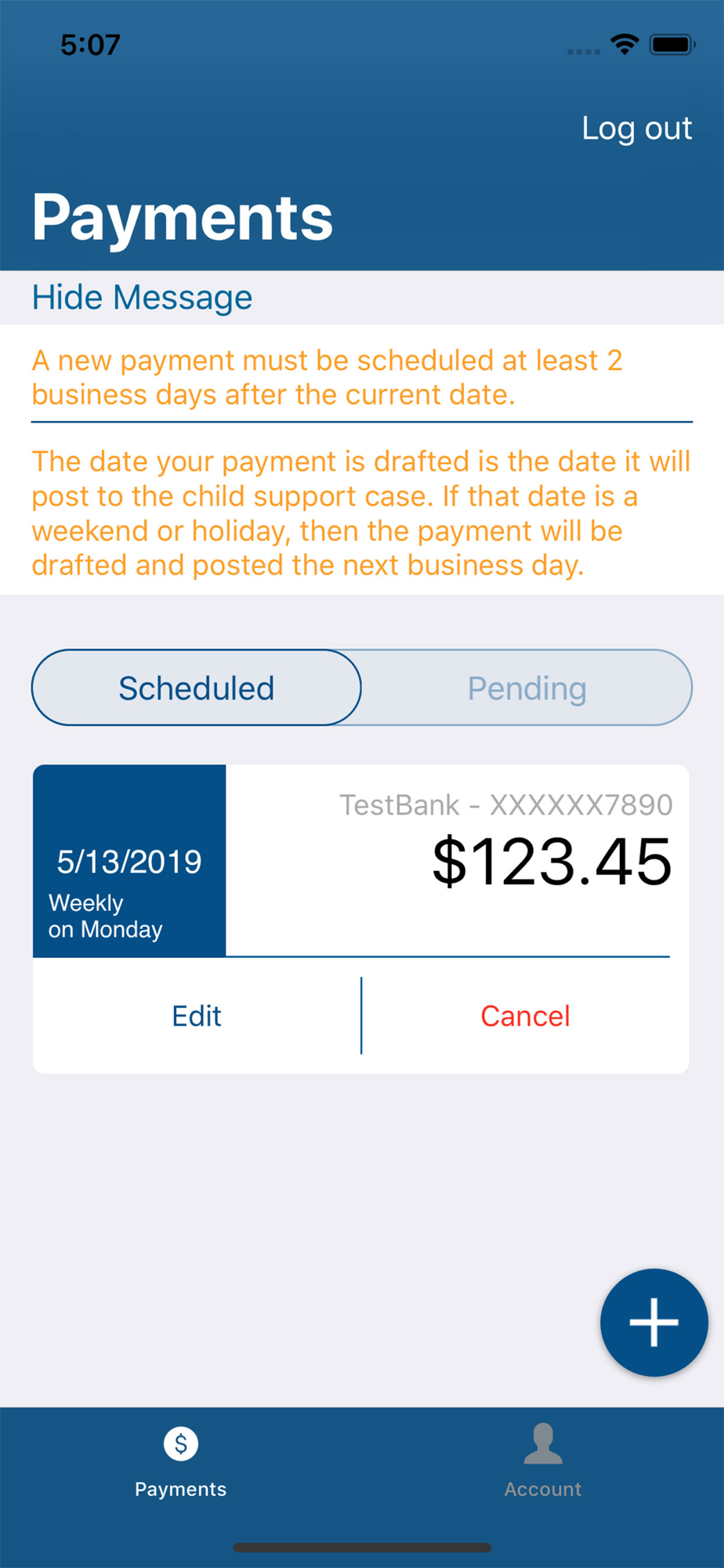
Task: Go to the Payments tab
Action: click(181, 1461)
